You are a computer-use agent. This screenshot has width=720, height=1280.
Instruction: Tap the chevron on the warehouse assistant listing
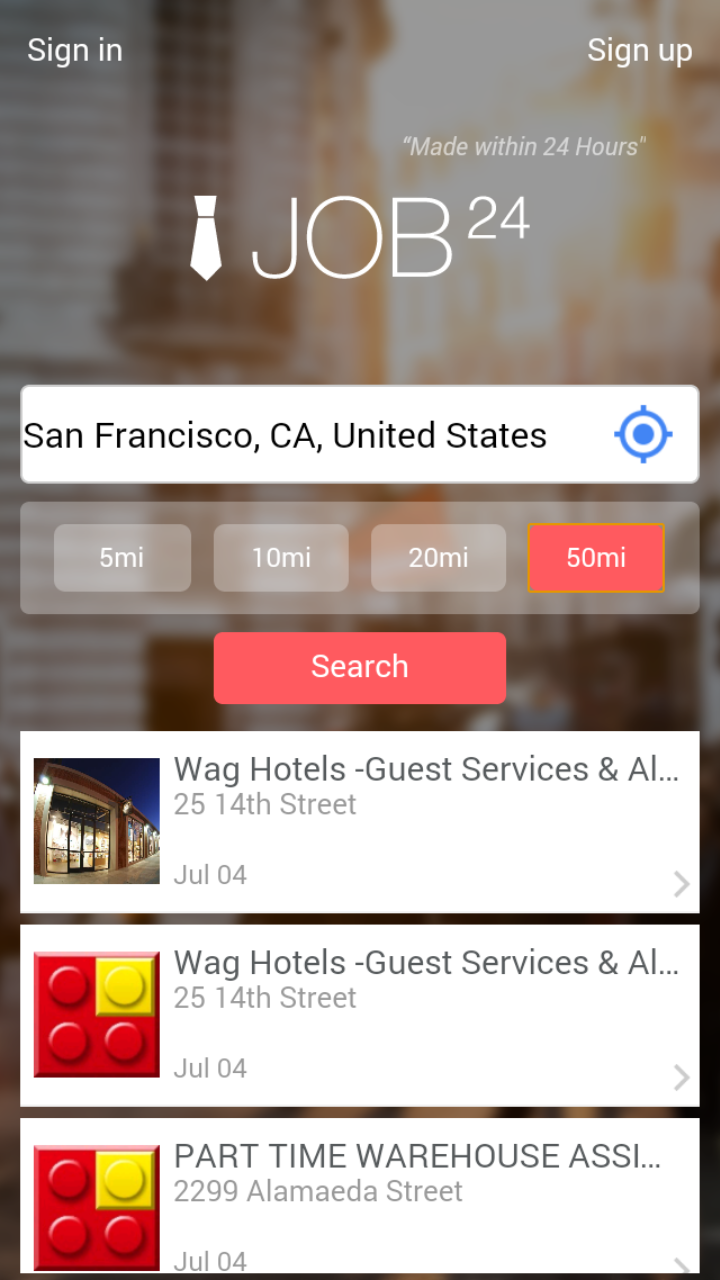click(682, 1270)
